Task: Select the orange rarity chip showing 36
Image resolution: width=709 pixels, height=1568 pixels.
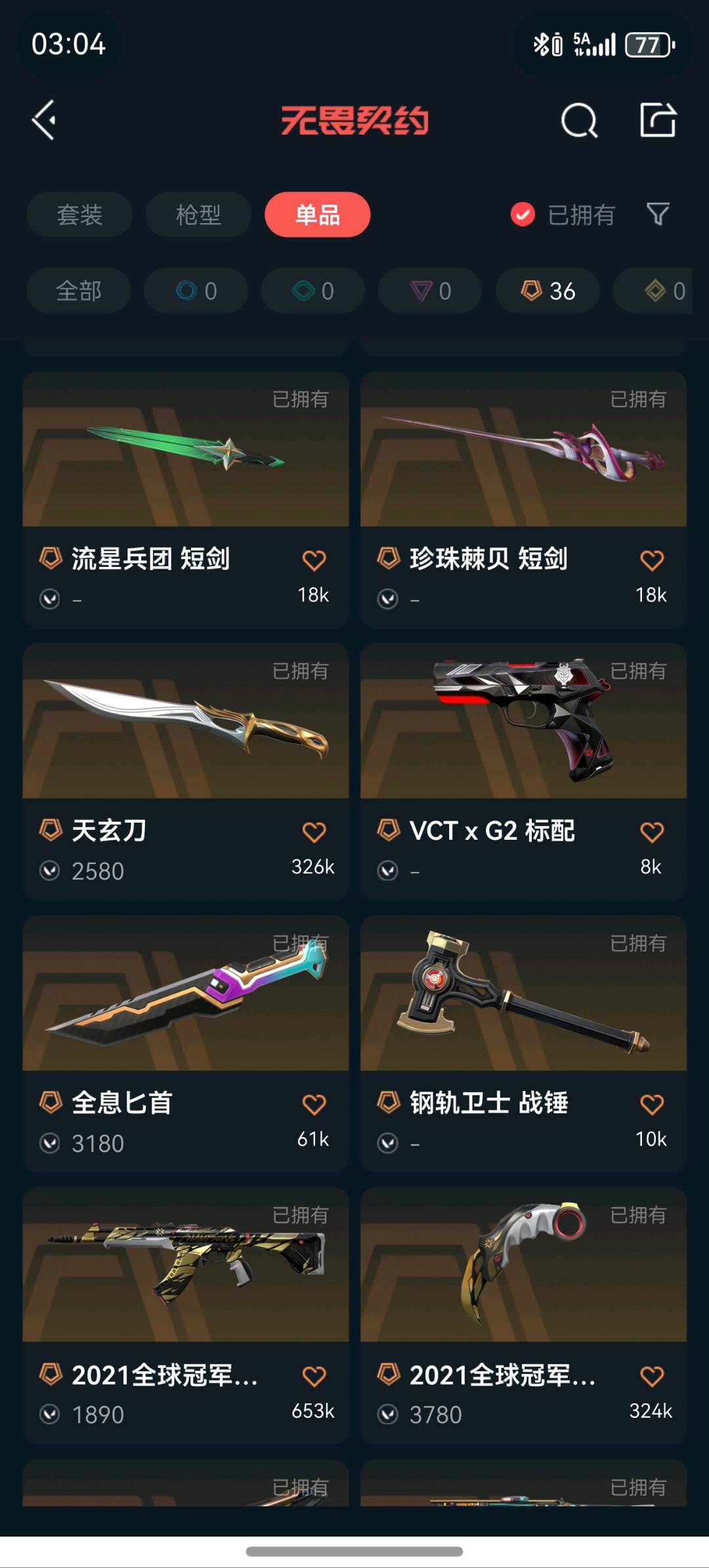Action: pyautogui.click(x=548, y=291)
